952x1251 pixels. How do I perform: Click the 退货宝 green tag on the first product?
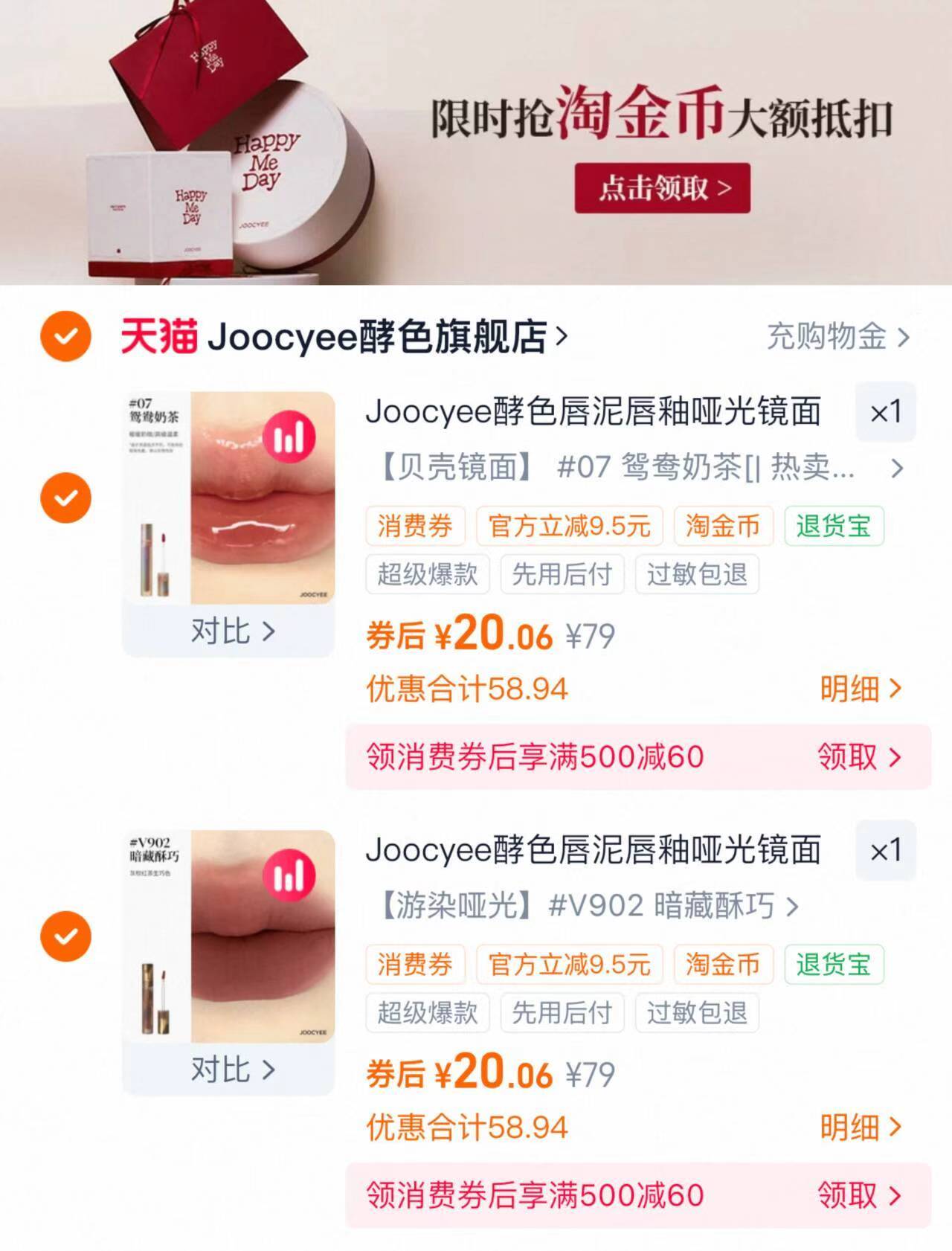834,527
